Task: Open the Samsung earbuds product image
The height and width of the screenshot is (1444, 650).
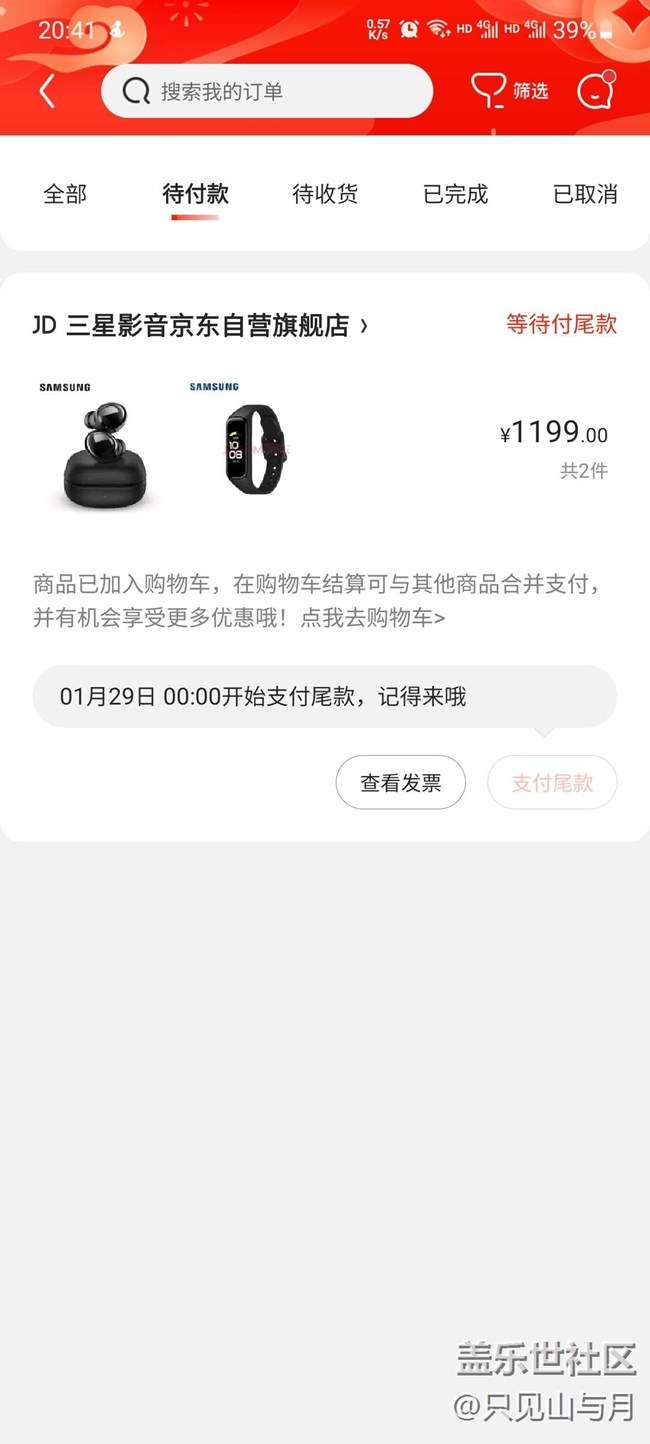Action: (98, 448)
